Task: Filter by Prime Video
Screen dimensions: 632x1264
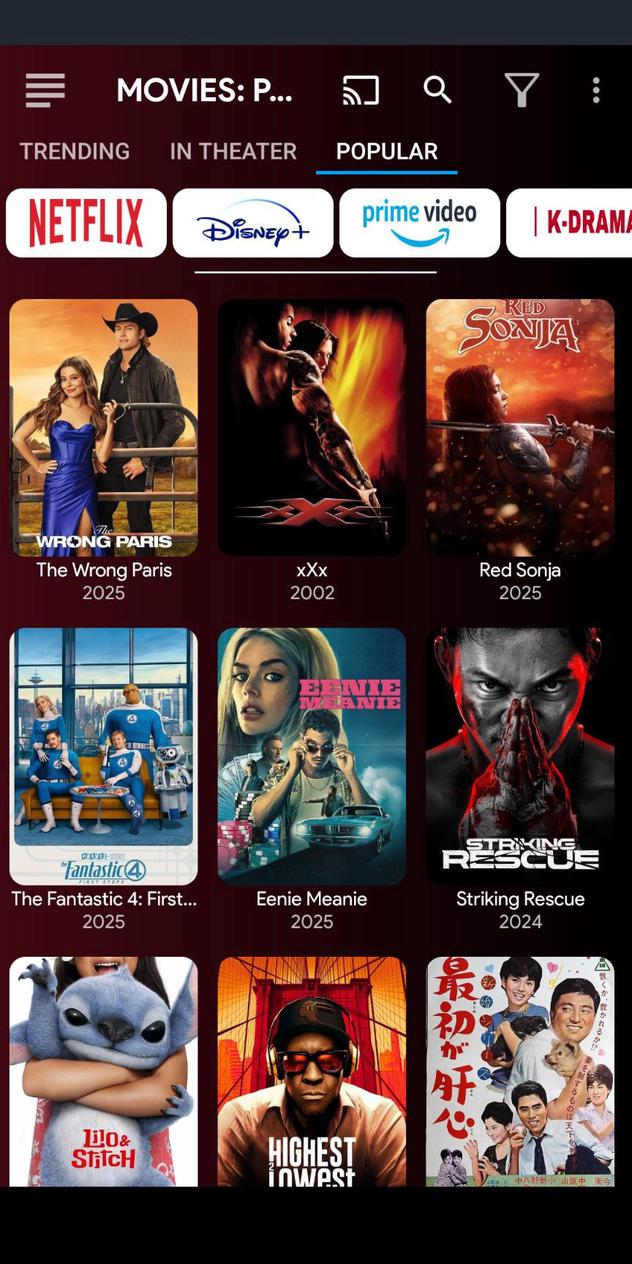Action: pyautogui.click(x=419, y=223)
